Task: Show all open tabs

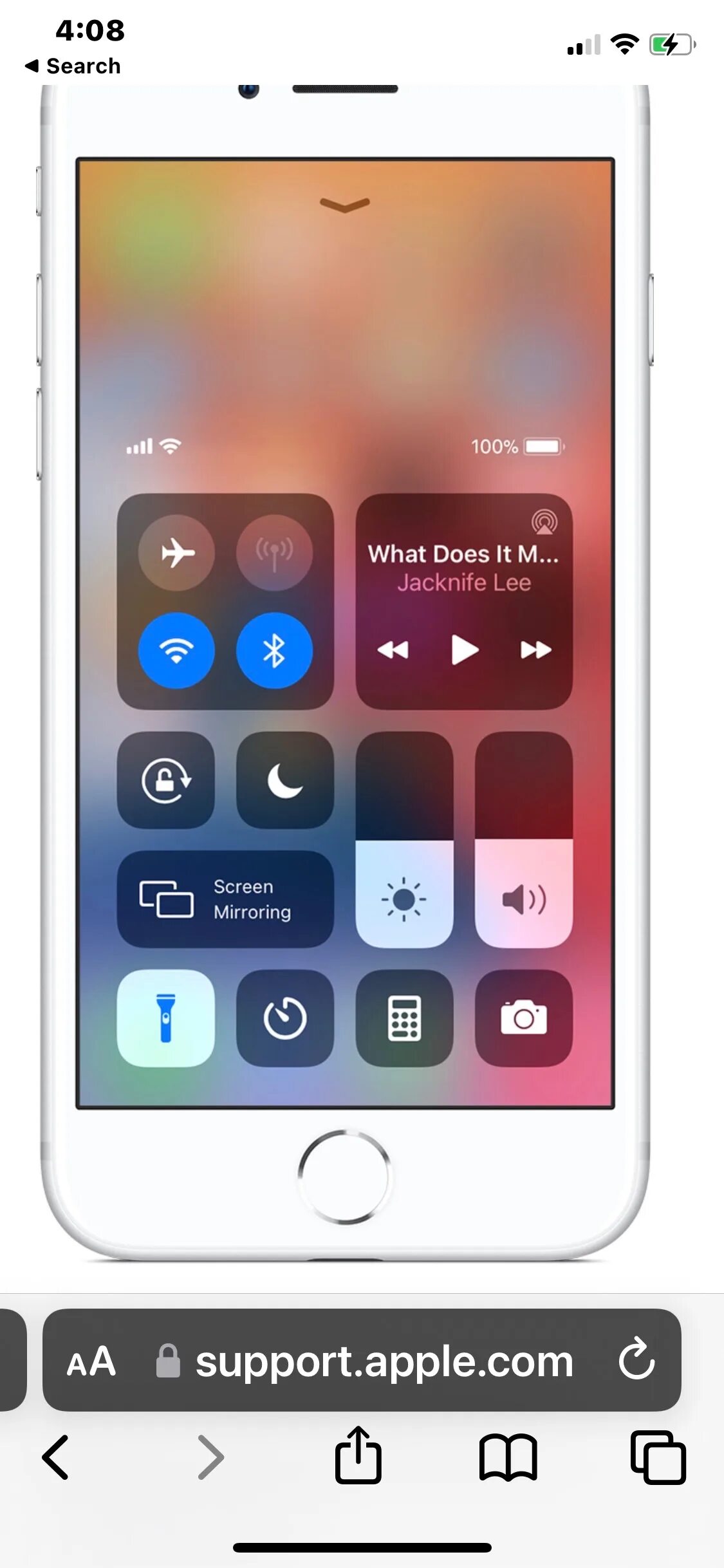Action: click(x=658, y=1457)
